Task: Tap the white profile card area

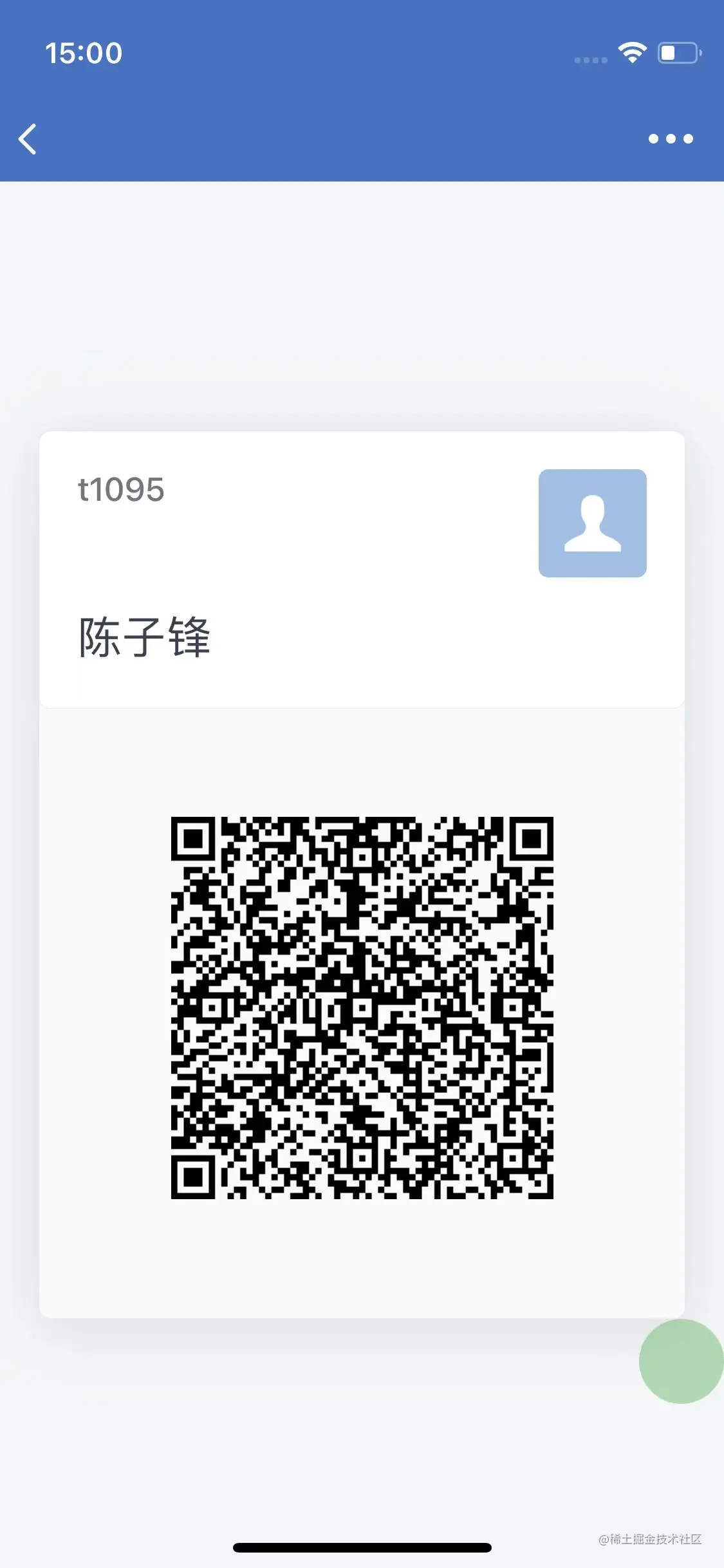Action: (362, 570)
